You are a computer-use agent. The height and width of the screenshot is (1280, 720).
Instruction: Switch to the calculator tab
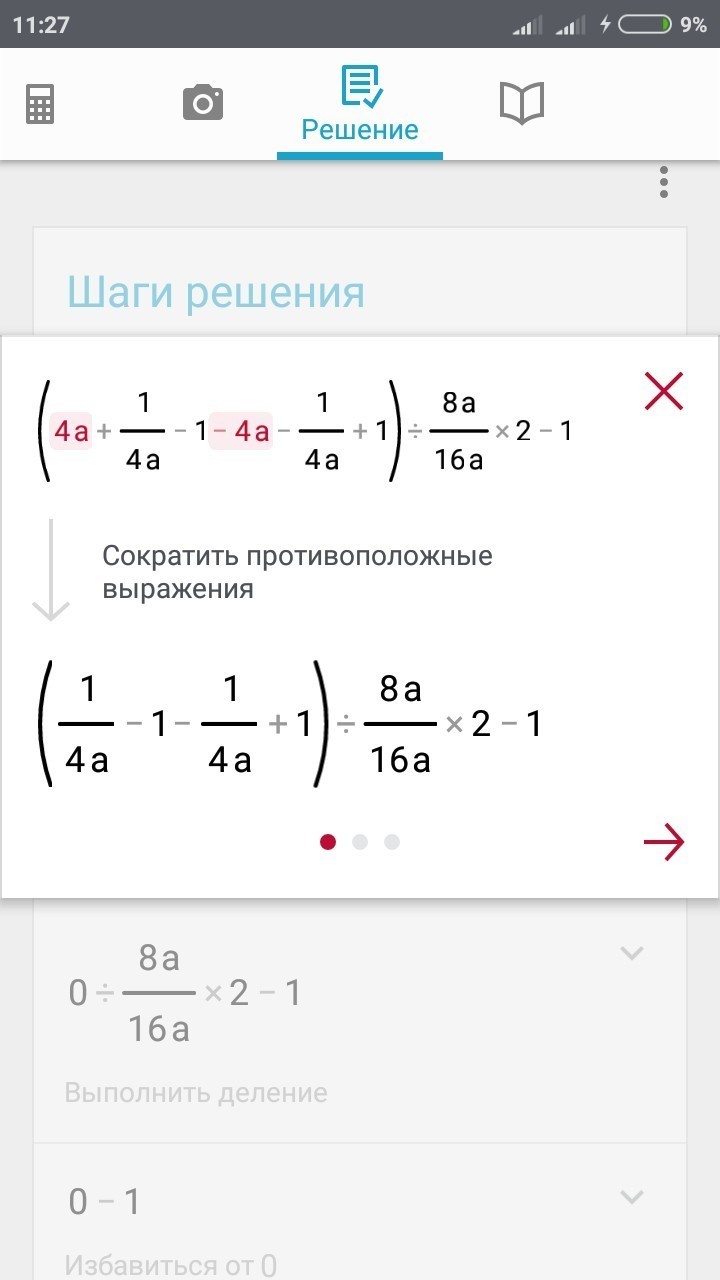click(40, 104)
